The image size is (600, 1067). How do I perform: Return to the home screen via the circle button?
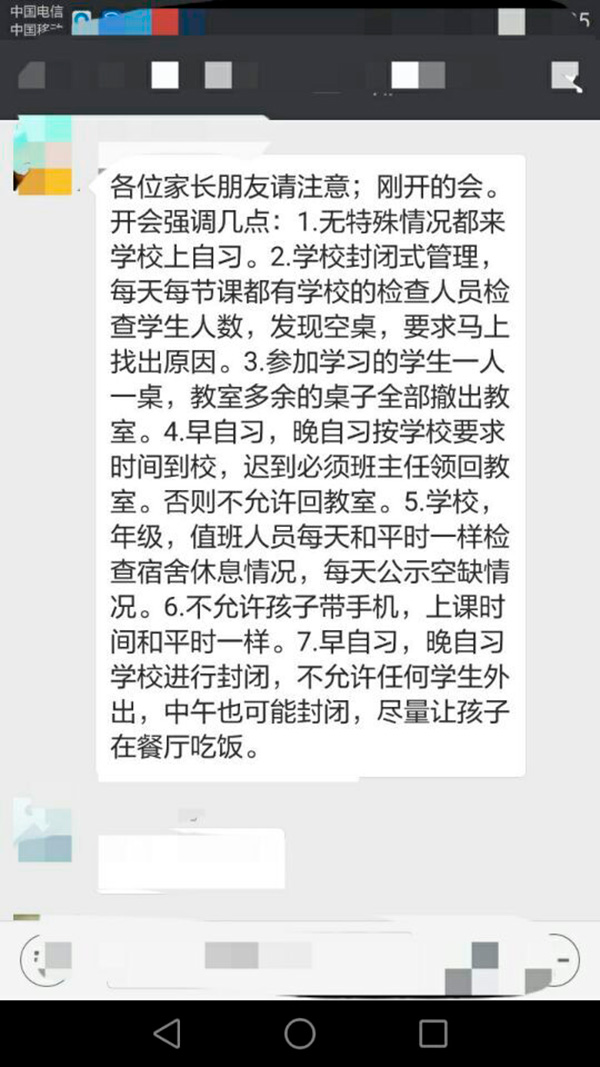tap(300, 1033)
